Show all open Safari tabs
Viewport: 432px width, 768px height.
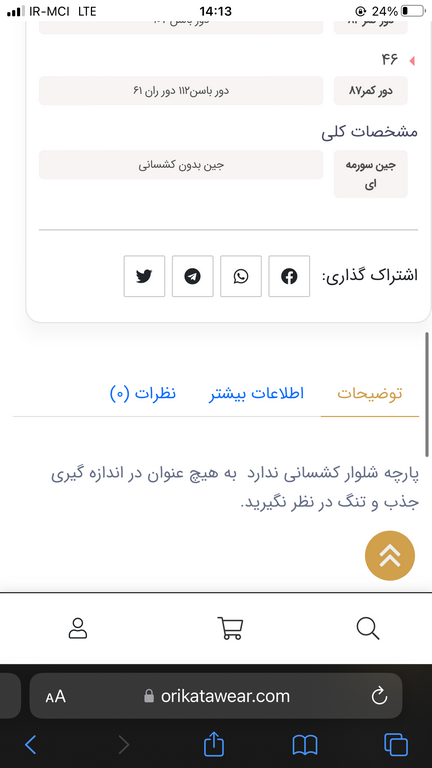(x=396, y=745)
